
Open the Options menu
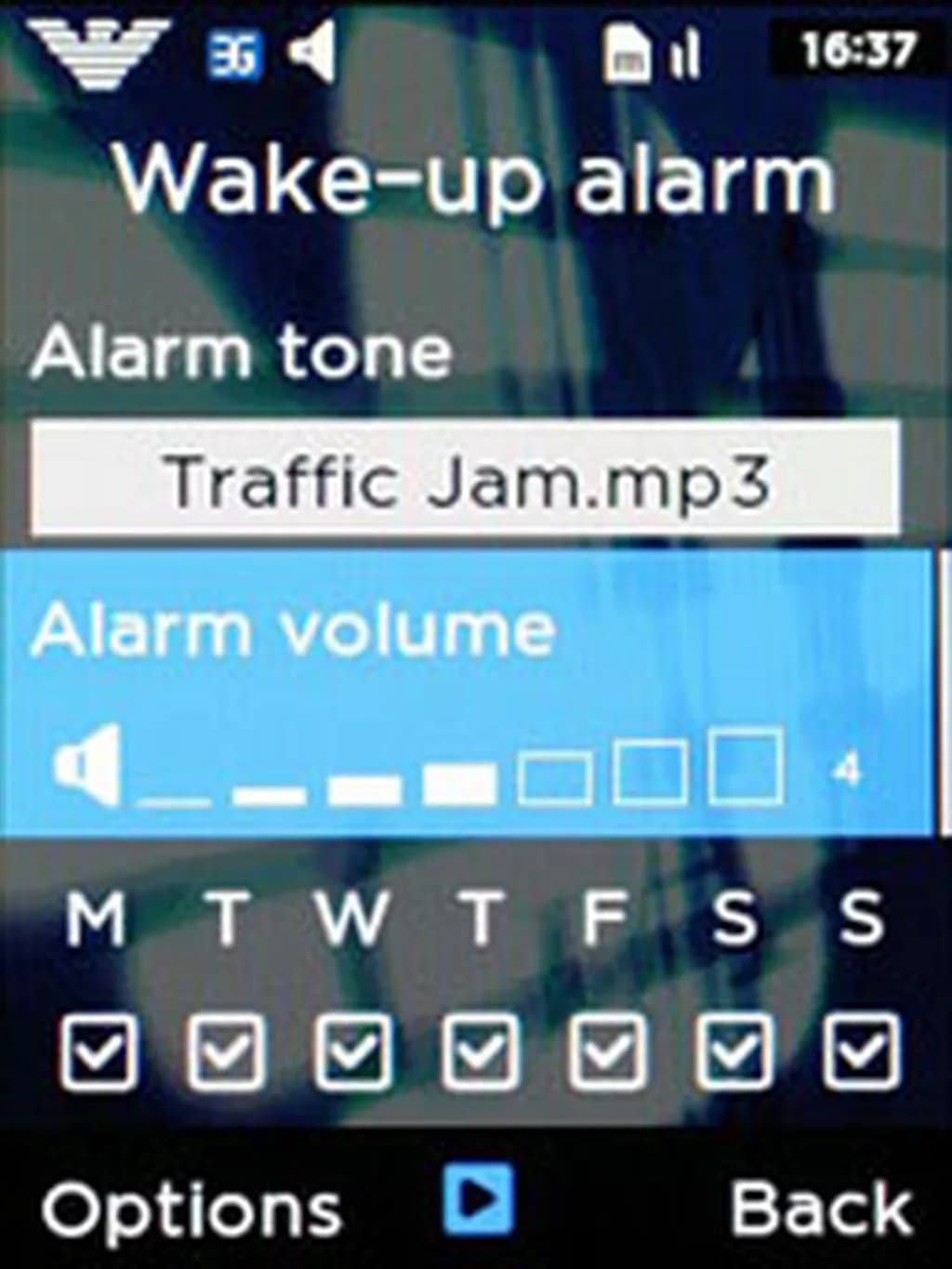coord(192,1210)
